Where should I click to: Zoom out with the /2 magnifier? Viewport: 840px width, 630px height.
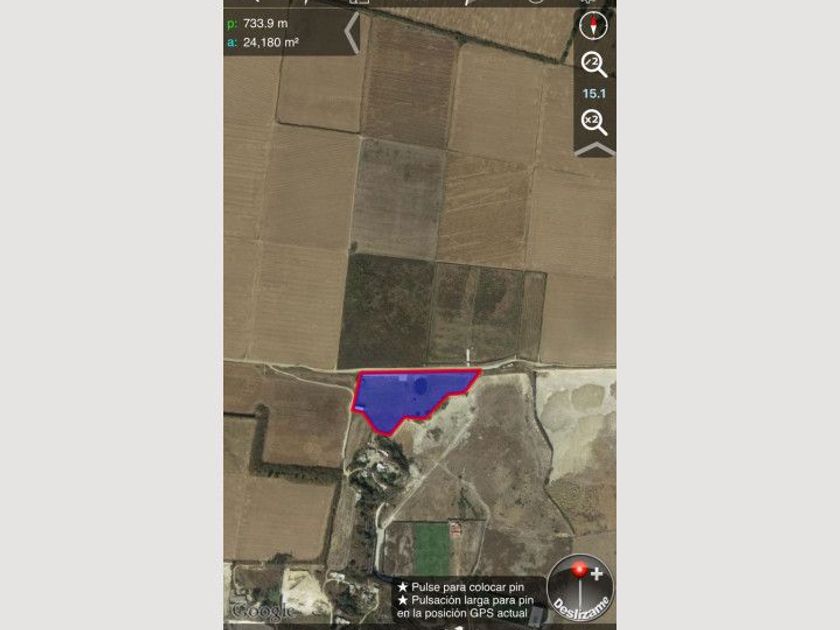(x=594, y=65)
